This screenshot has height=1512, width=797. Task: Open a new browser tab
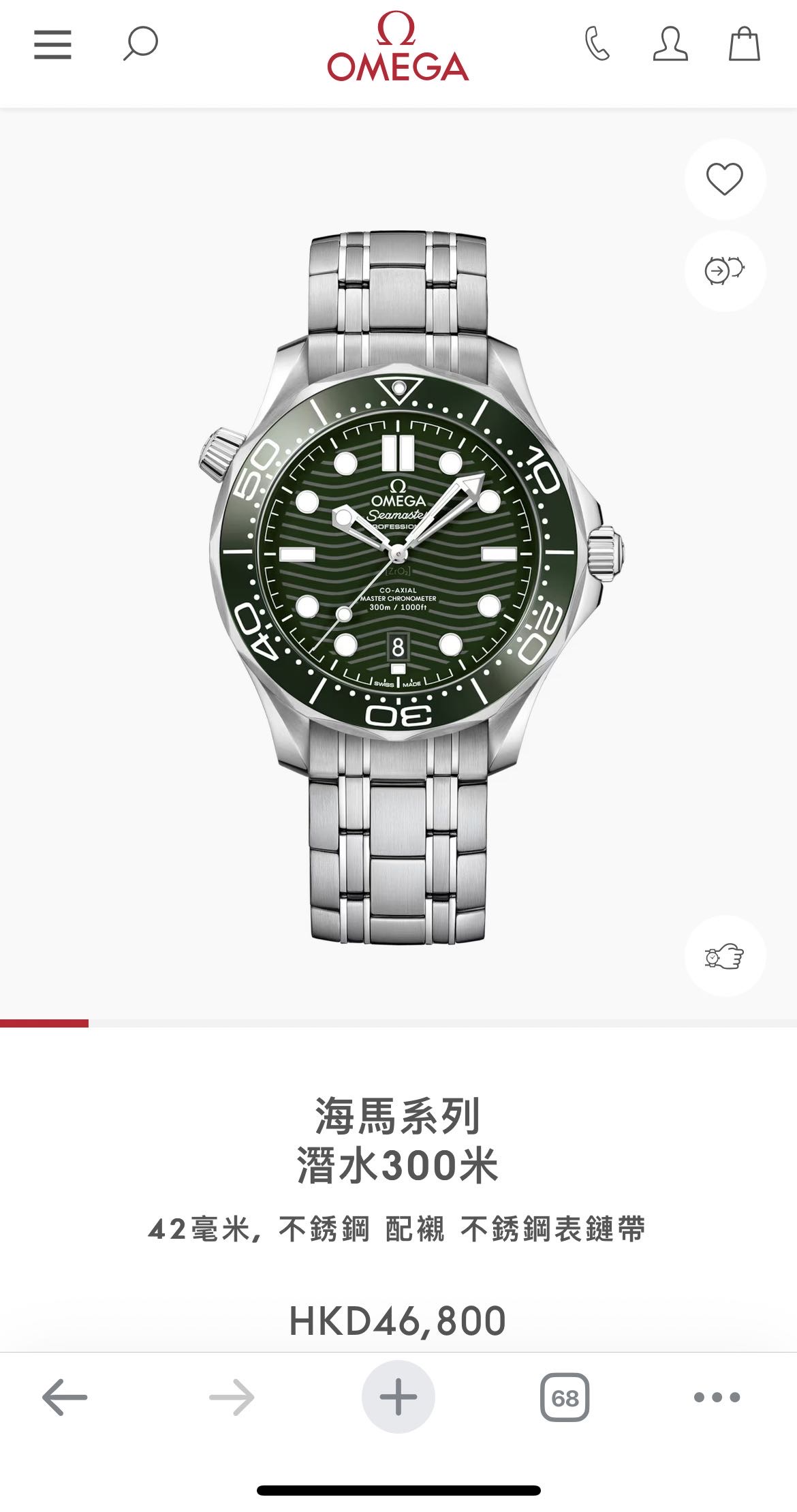tap(398, 1398)
